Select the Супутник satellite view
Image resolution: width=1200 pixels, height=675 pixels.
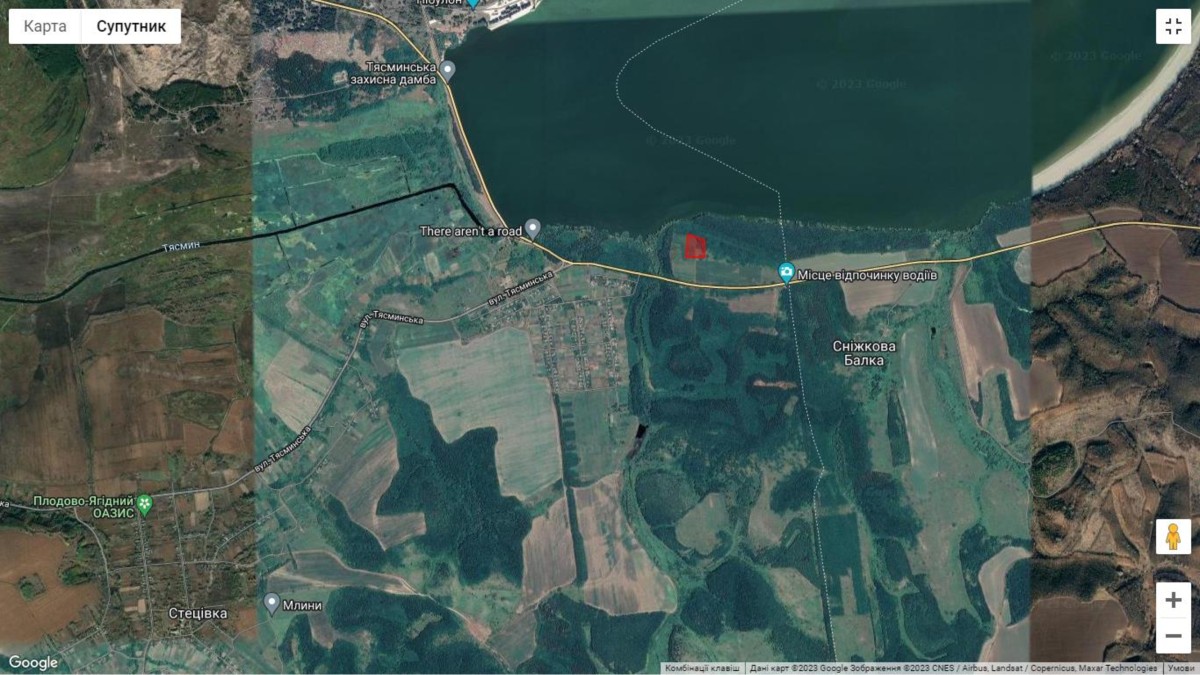point(131,26)
